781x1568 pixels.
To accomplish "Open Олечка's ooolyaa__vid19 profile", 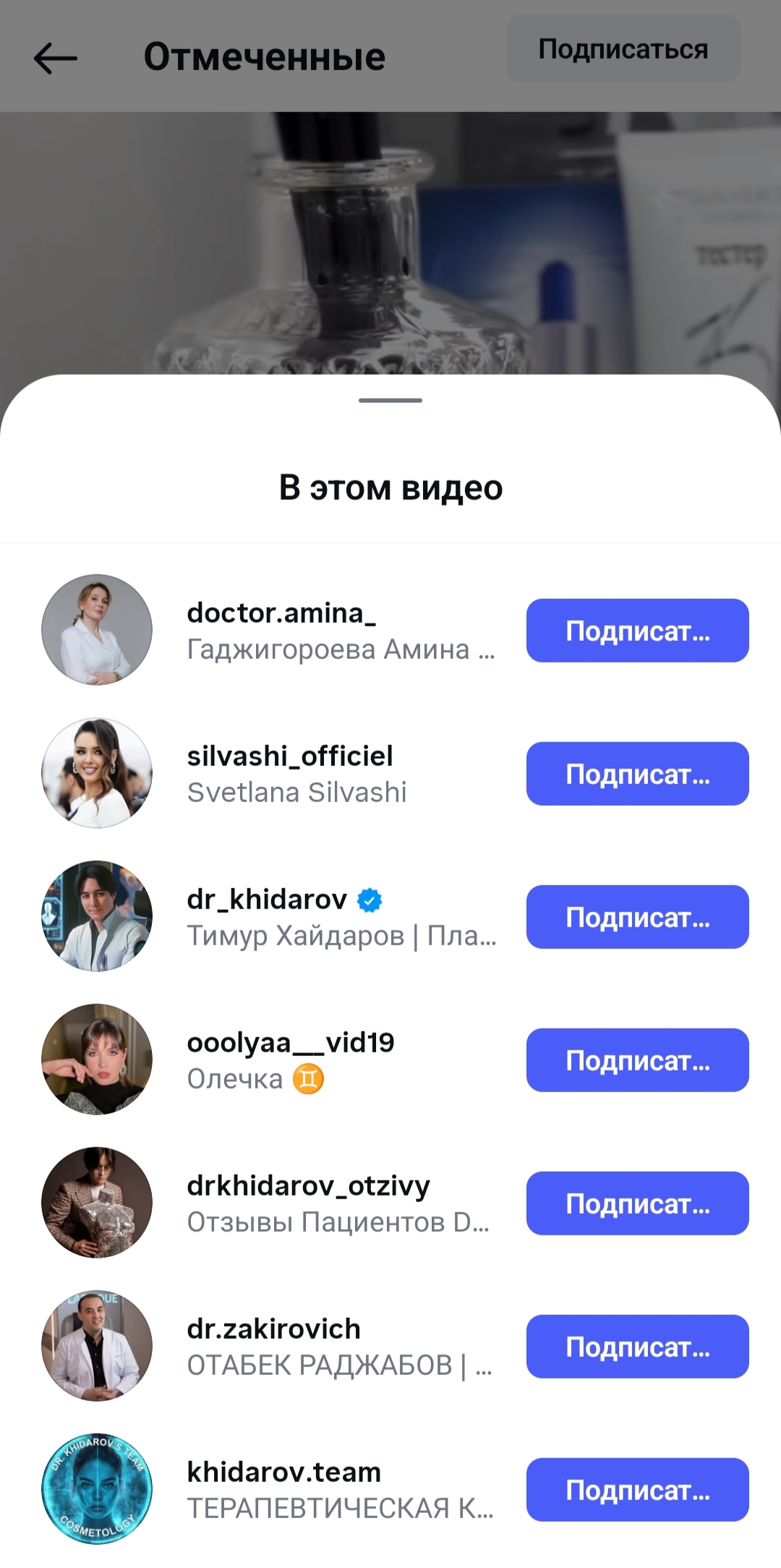I will [291, 1043].
